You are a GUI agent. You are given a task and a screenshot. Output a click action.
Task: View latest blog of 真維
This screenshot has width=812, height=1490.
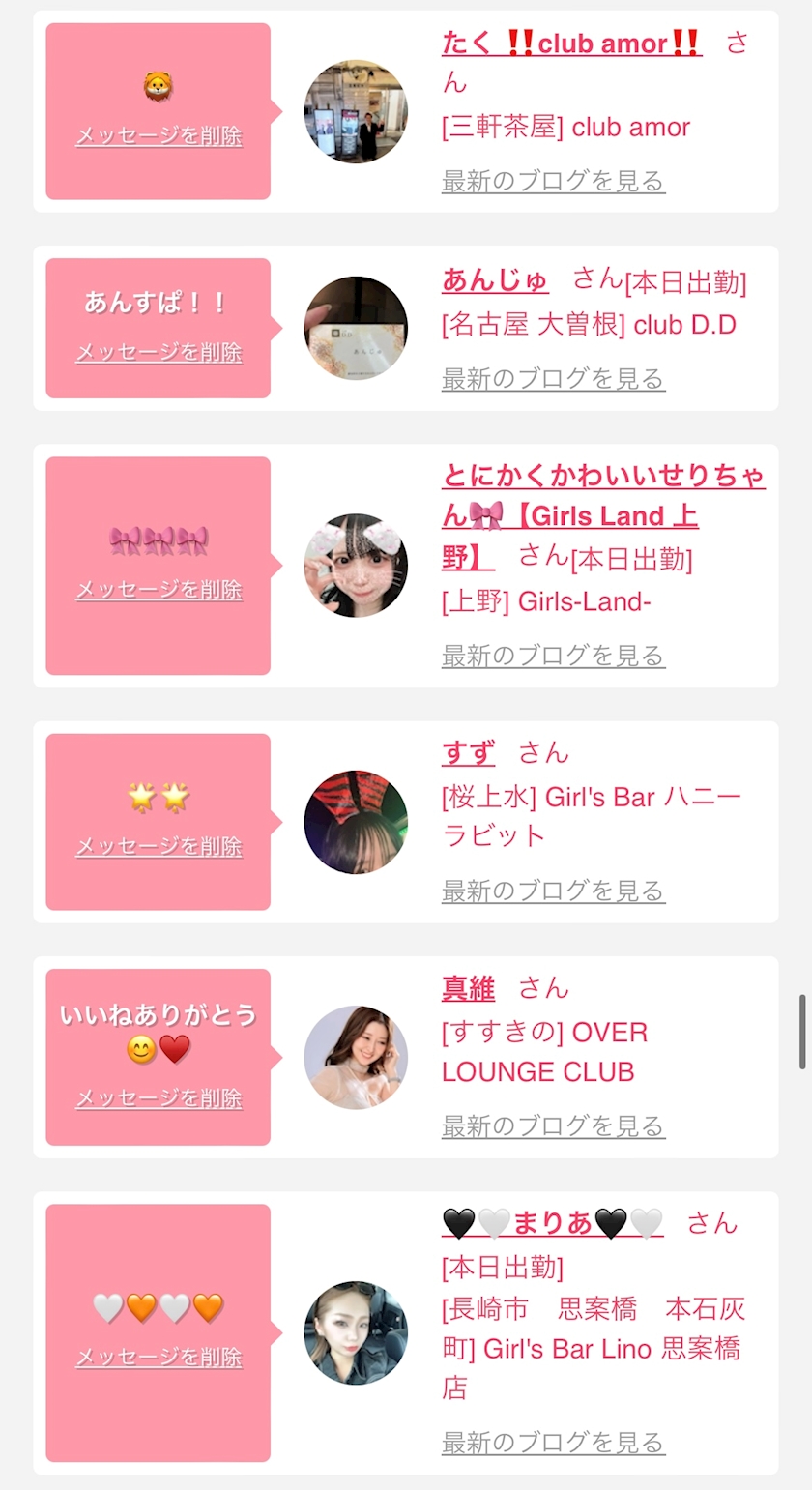click(x=553, y=1126)
